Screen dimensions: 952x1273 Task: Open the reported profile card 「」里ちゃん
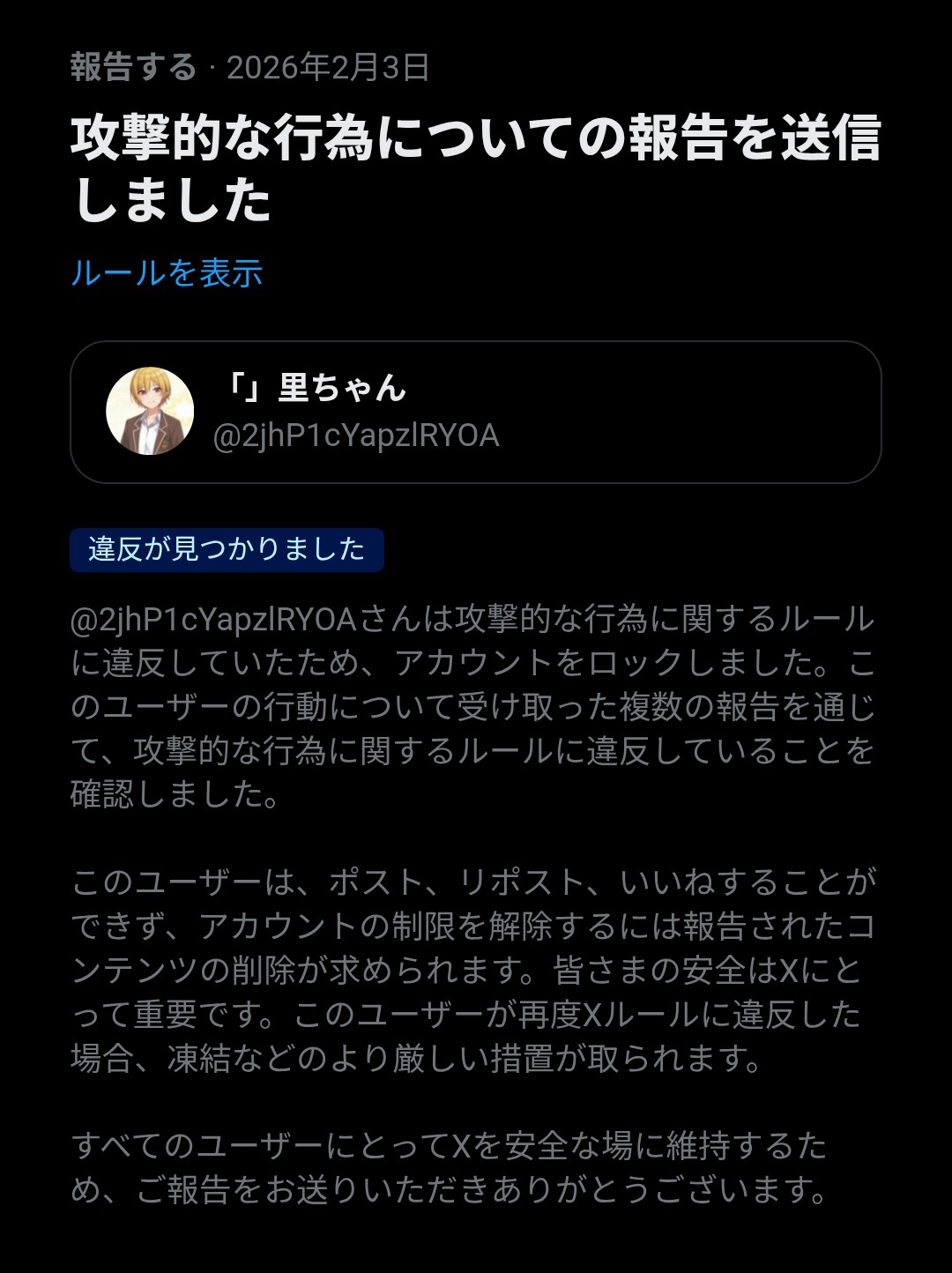(x=476, y=412)
